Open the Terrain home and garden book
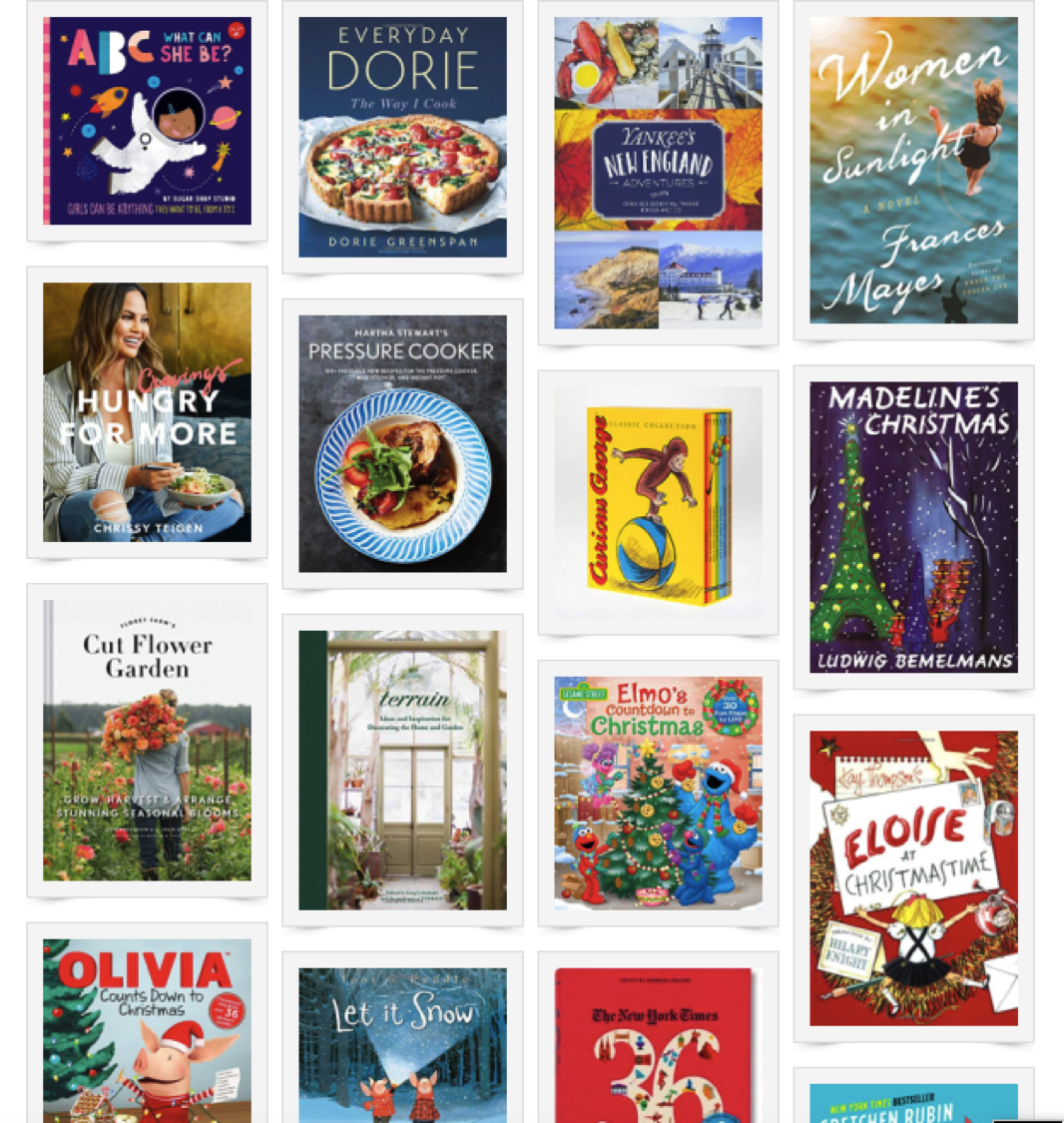This screenshot has height=1123, width=1064. (x=402, y=770)
